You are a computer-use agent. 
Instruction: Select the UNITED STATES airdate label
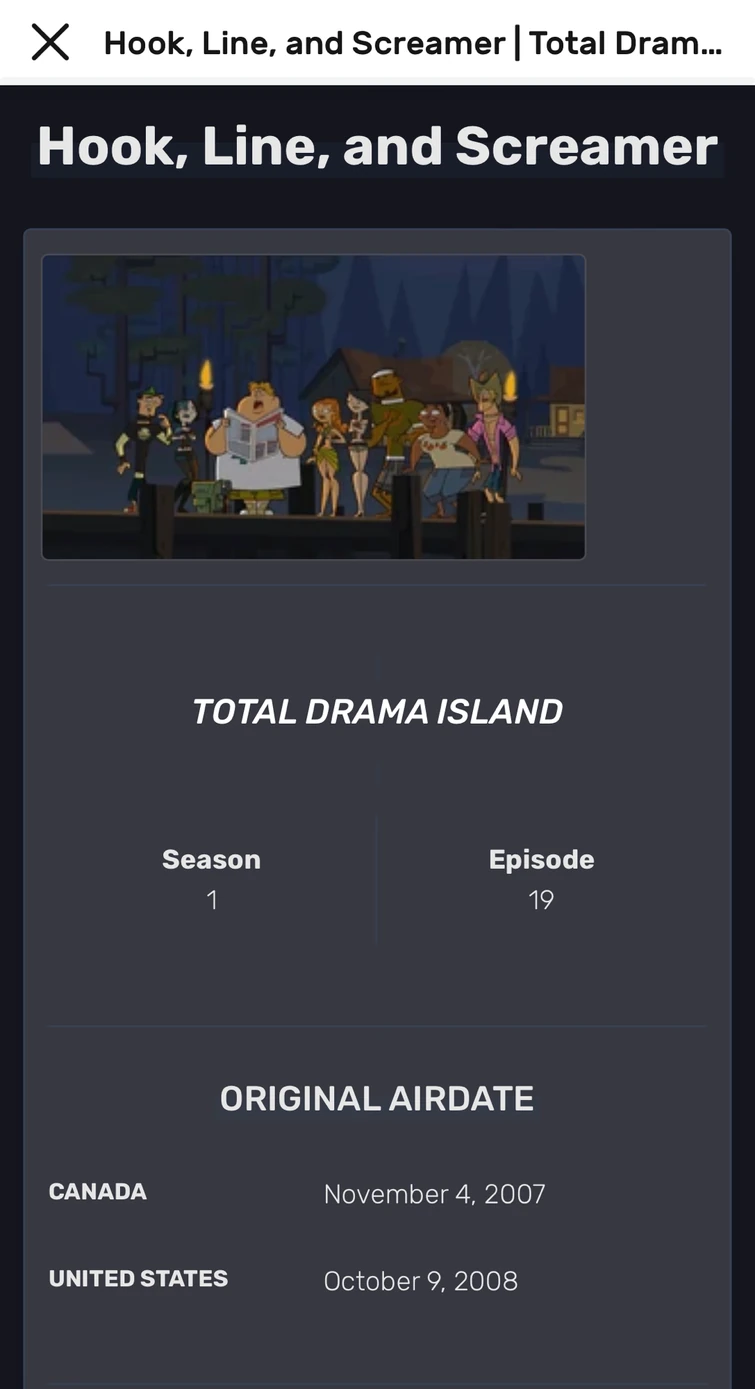(138, 1277)
